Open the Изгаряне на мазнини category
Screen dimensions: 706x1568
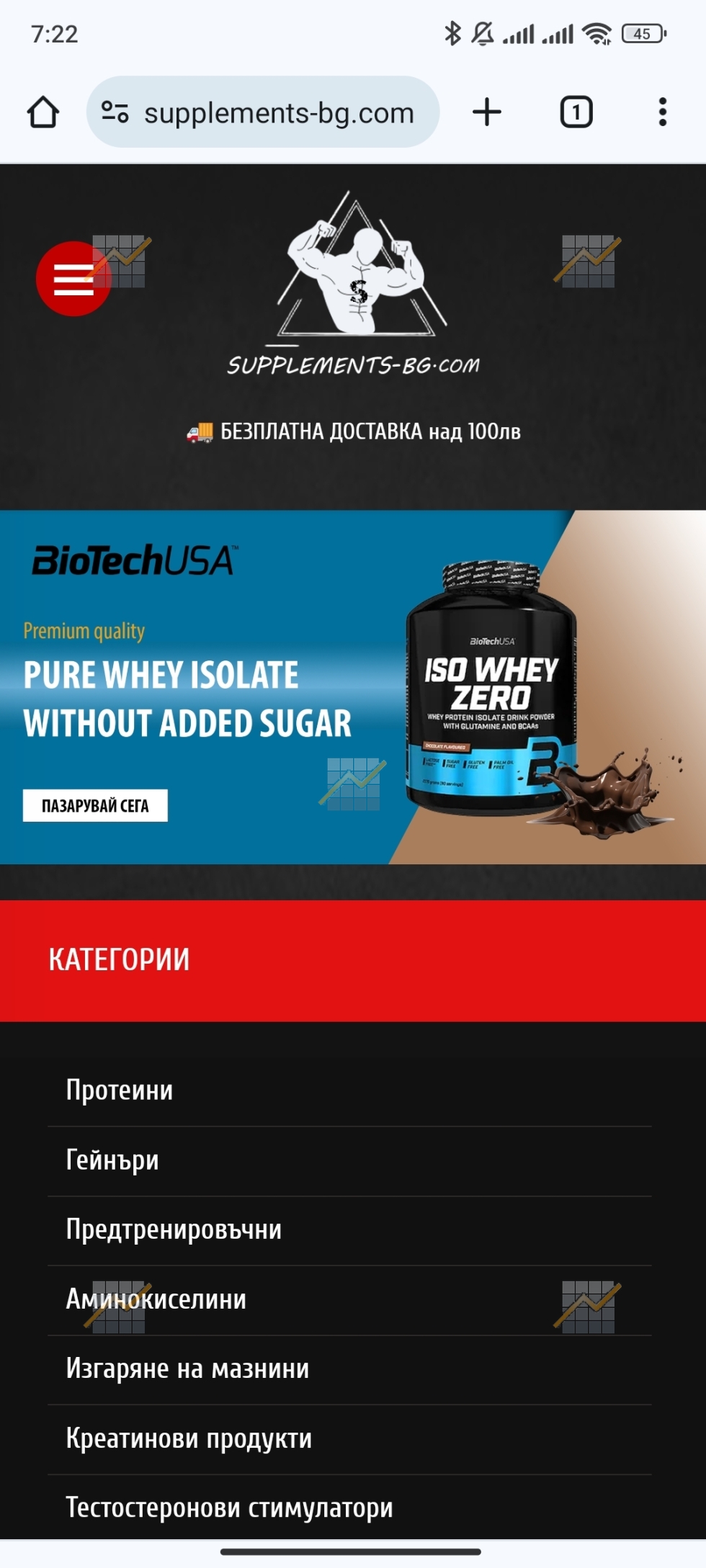click(x=187, y=1368)
